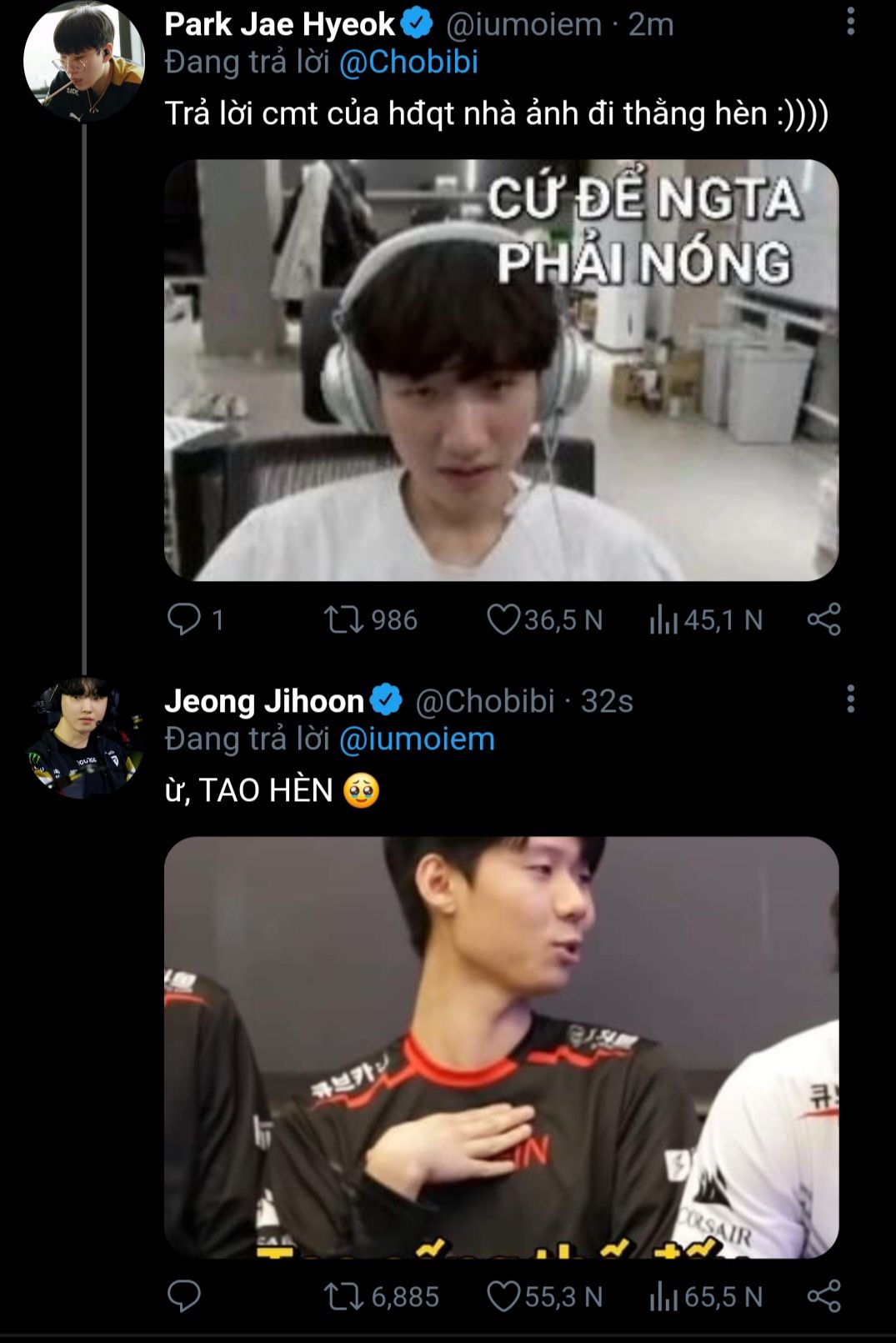Reply to Jeong Jihoon's tweet
The height and width of the screenshot is (1343, 896).
click(184, 1296)
